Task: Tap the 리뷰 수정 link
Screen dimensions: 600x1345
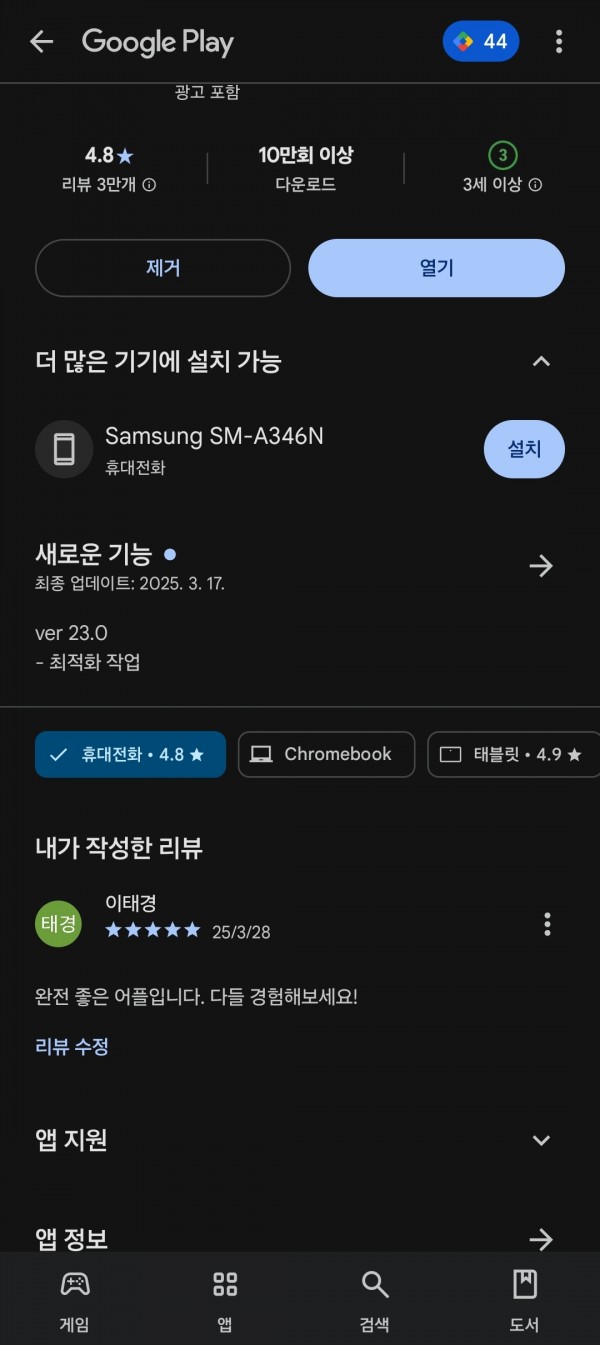Action: coord(72,1047)
